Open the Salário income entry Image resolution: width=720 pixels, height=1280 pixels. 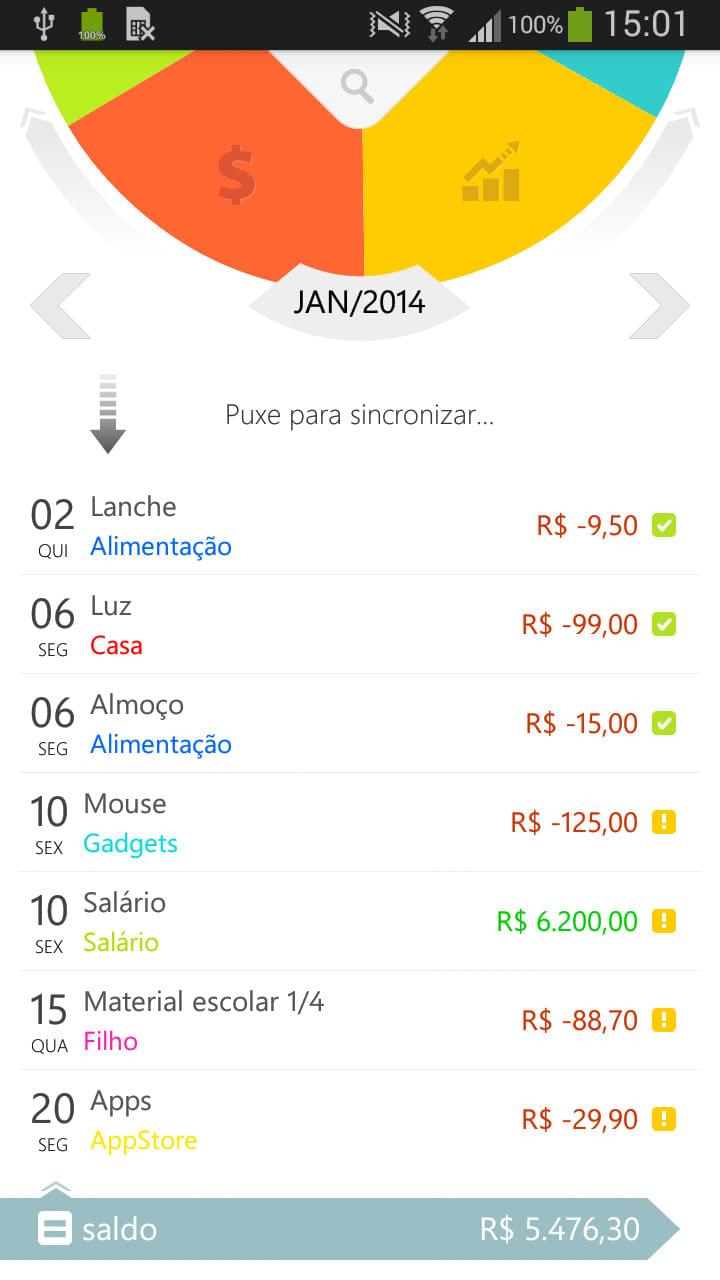(360, 921)
